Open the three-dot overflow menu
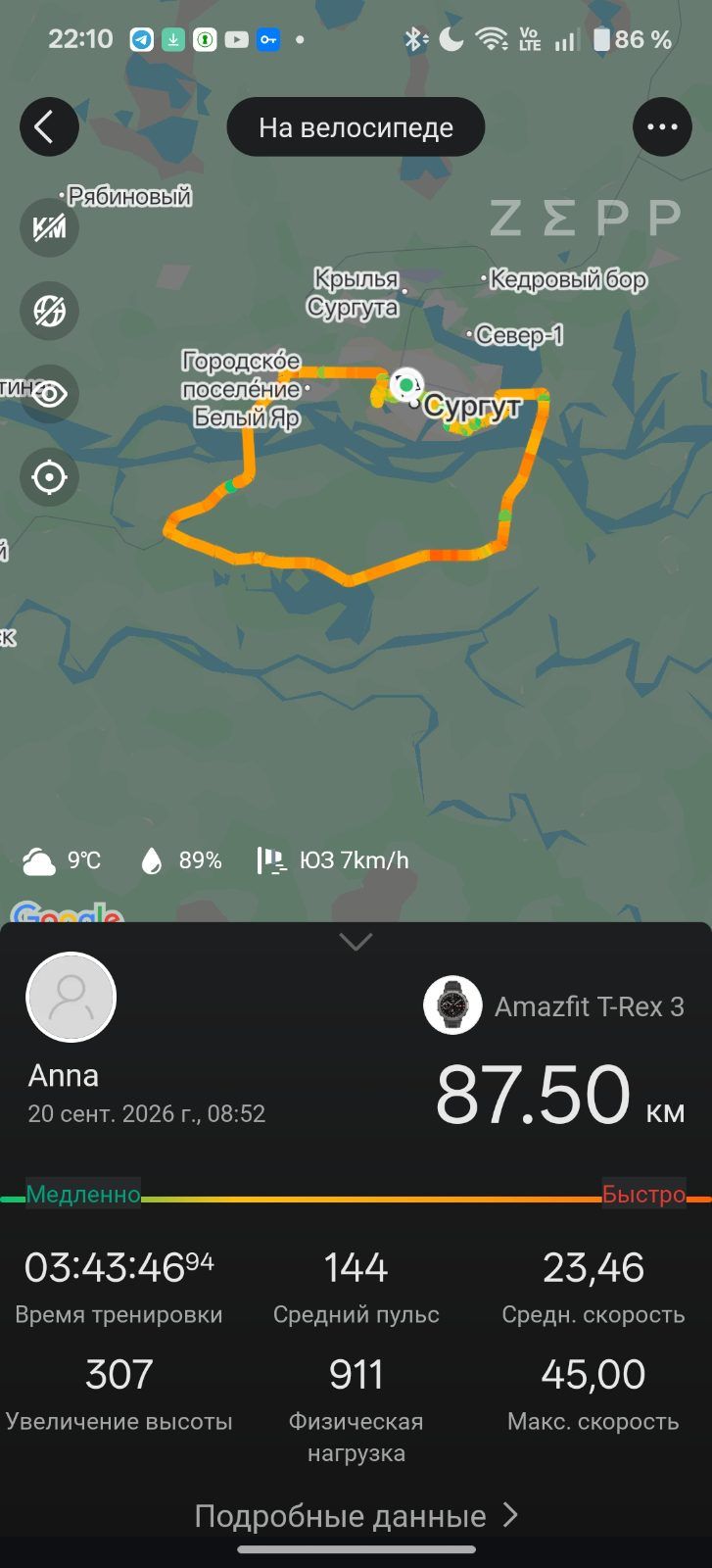This screenshot has width=712, height=1568. coord(662,127)
